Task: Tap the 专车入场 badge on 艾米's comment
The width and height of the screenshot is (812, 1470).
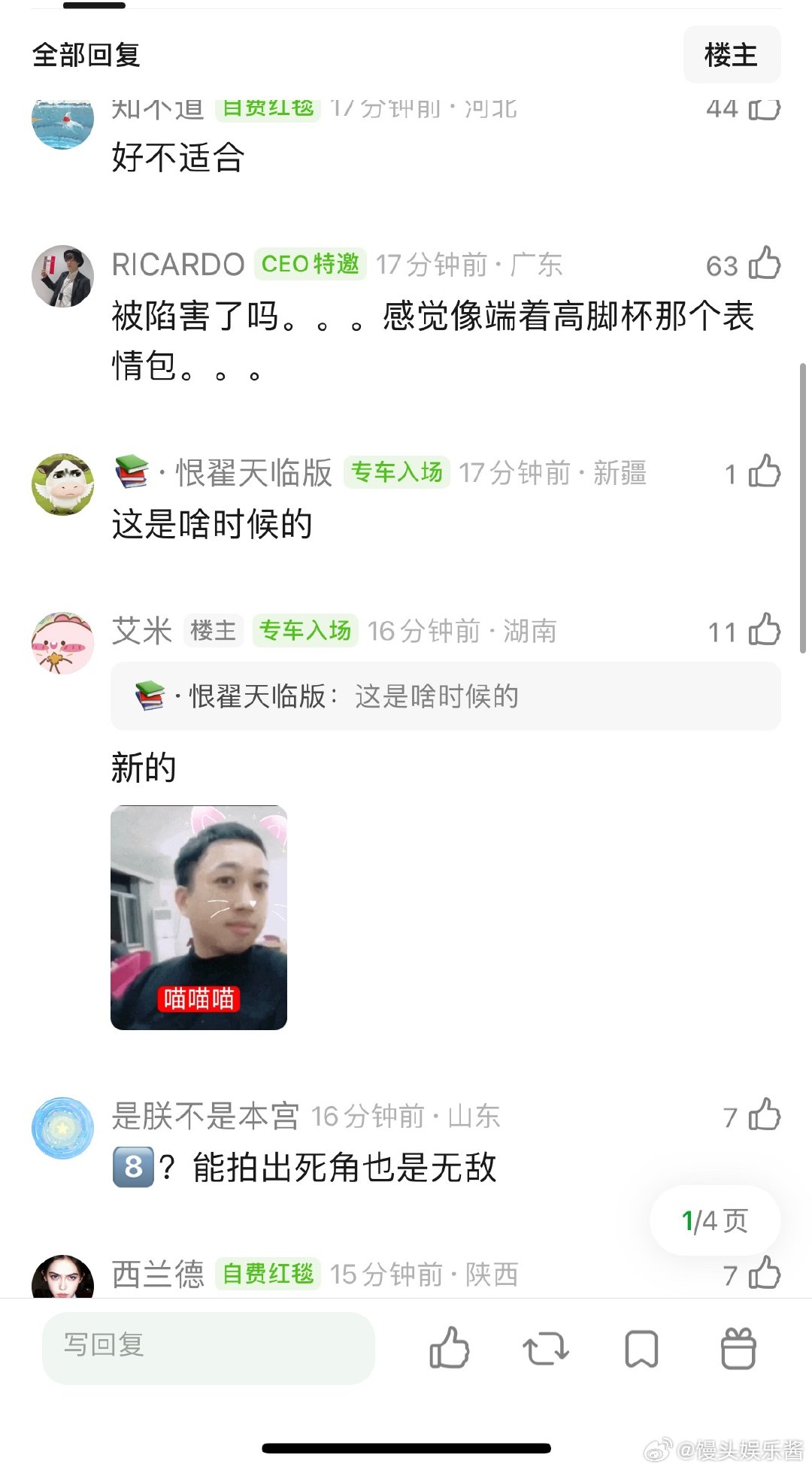Action: [x=304, y=632]
